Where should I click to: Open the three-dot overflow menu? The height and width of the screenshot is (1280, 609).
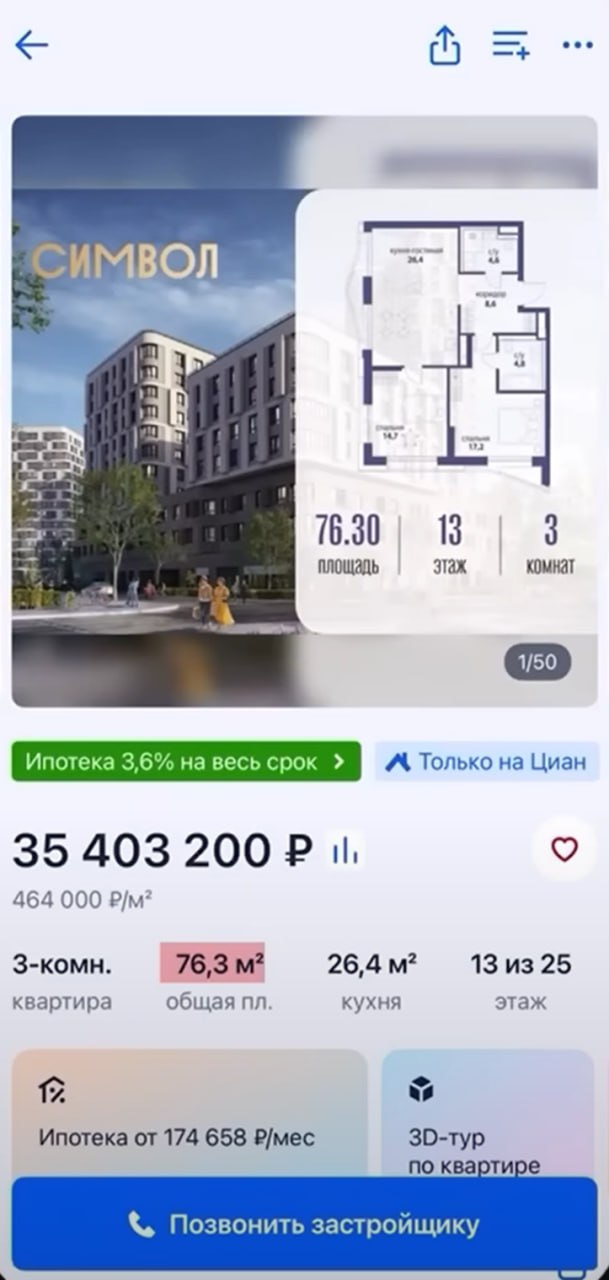(577, 45)
